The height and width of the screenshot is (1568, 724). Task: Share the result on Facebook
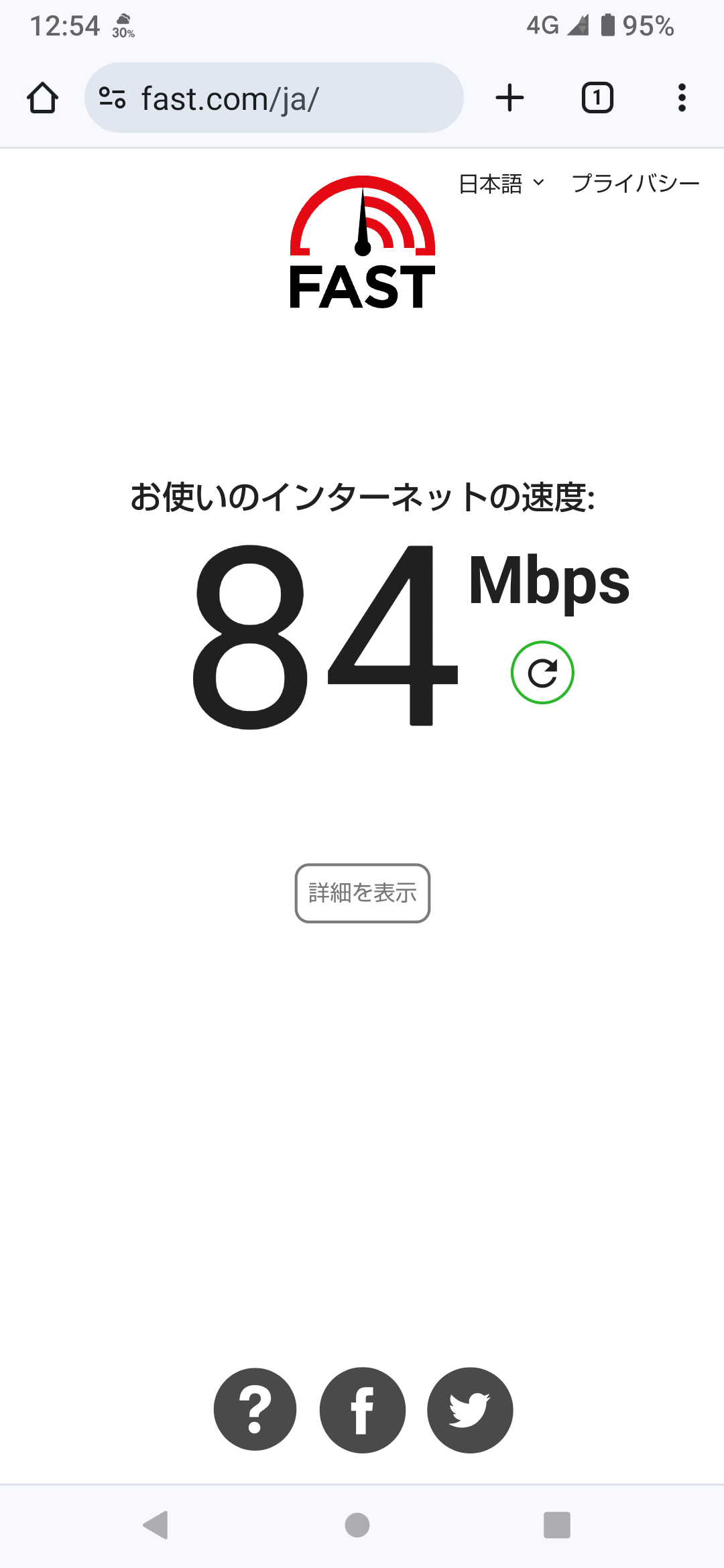click(x=363, y=1410)
